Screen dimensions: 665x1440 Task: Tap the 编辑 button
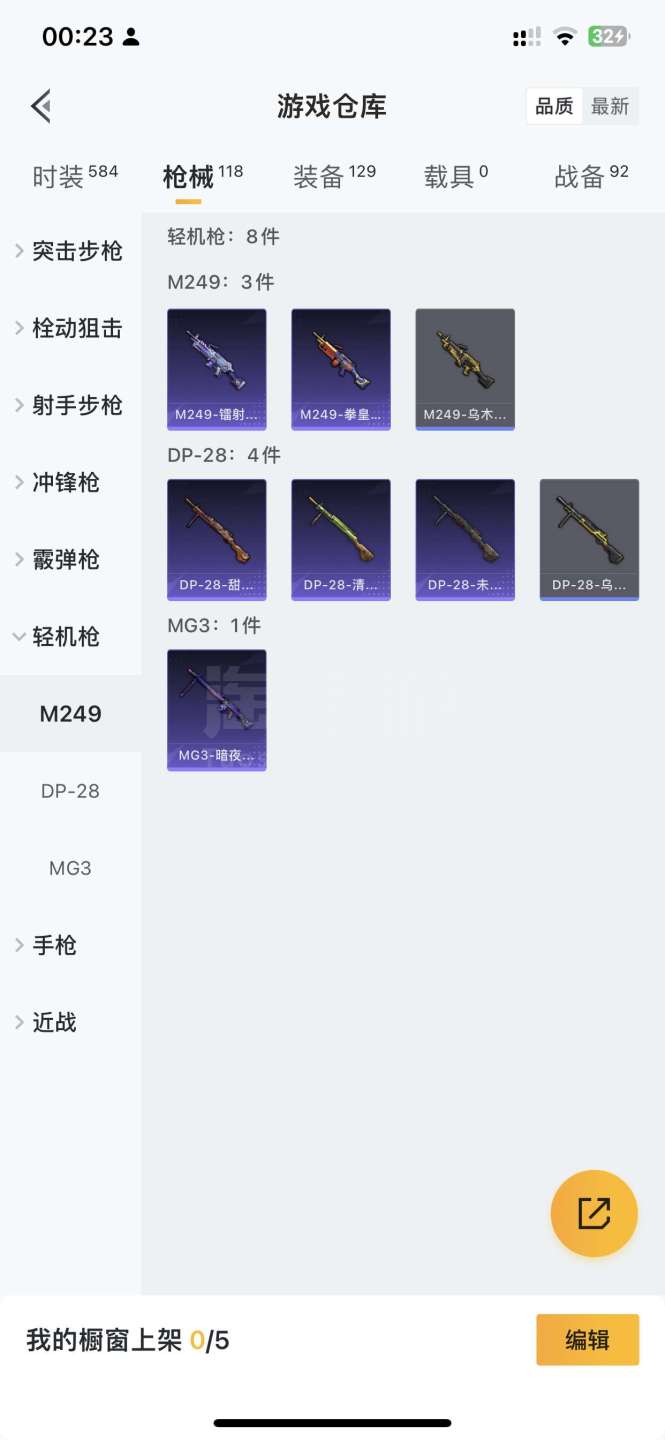click(x=588, y=1340)
